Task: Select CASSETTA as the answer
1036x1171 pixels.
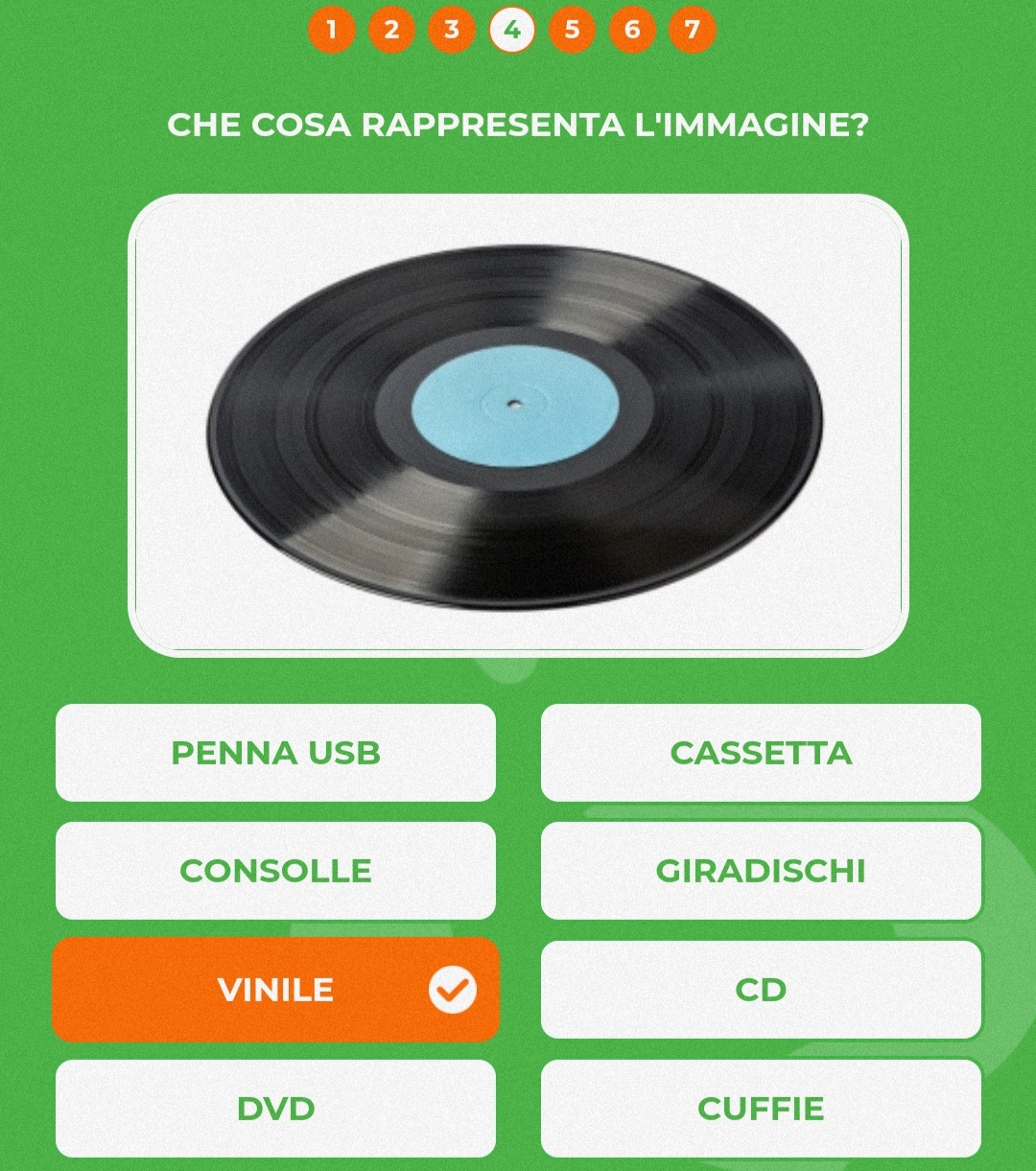Action: (x=761, y=753)
